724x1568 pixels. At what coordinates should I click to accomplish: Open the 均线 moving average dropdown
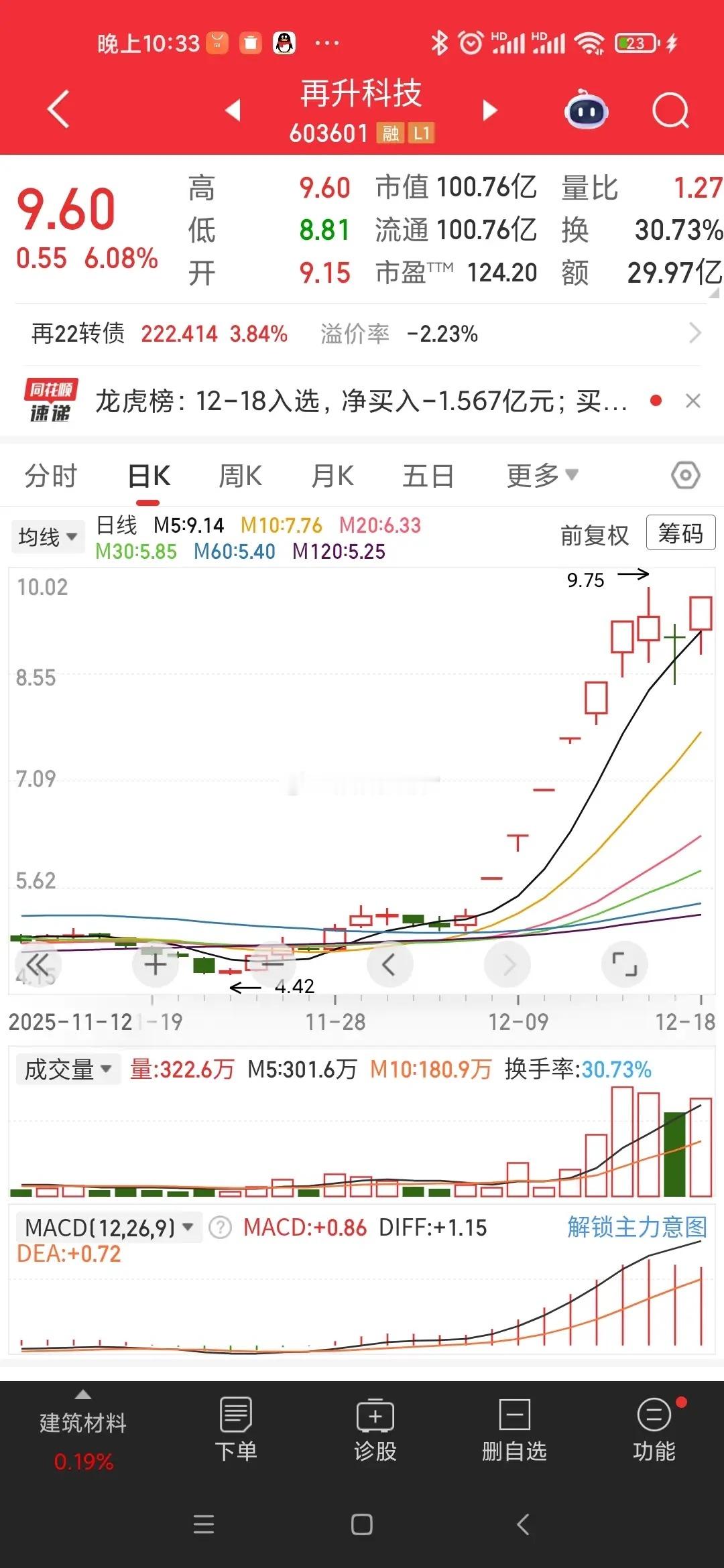(x=47, y=535)
